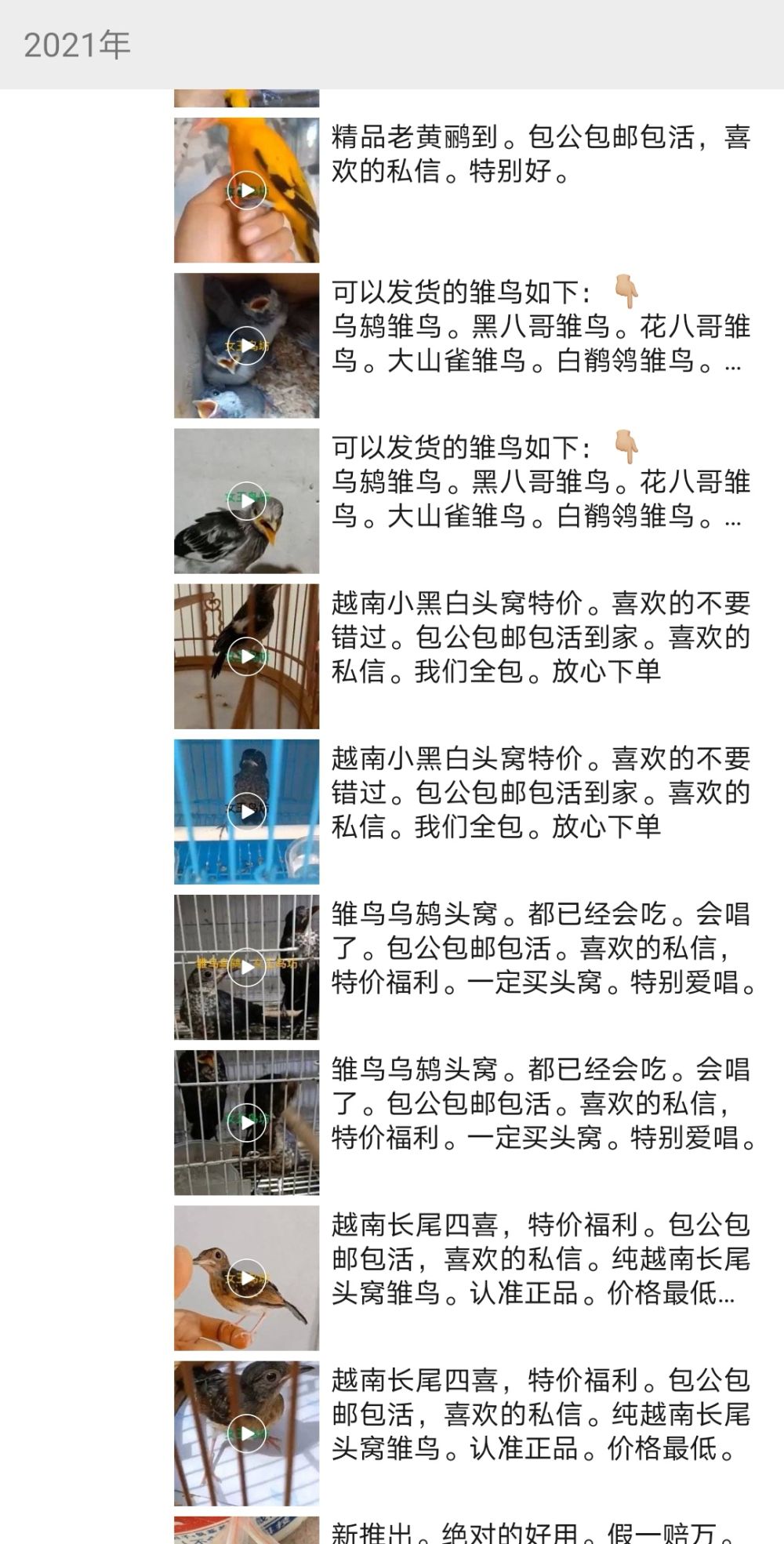Open the 越南小黑白头窝特价 post with the wooden cage
The image size is (784, 1544).
pos(540,637)
